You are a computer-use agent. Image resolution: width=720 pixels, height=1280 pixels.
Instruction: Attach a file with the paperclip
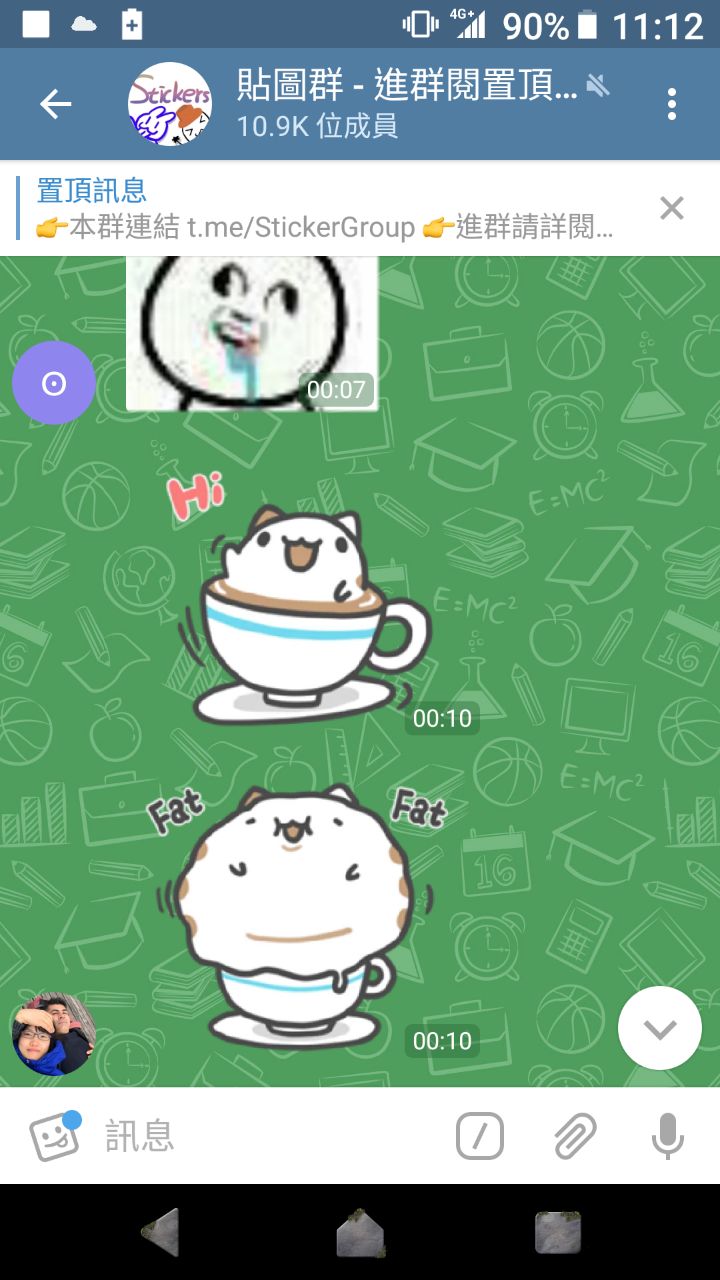click(575, 1136)
